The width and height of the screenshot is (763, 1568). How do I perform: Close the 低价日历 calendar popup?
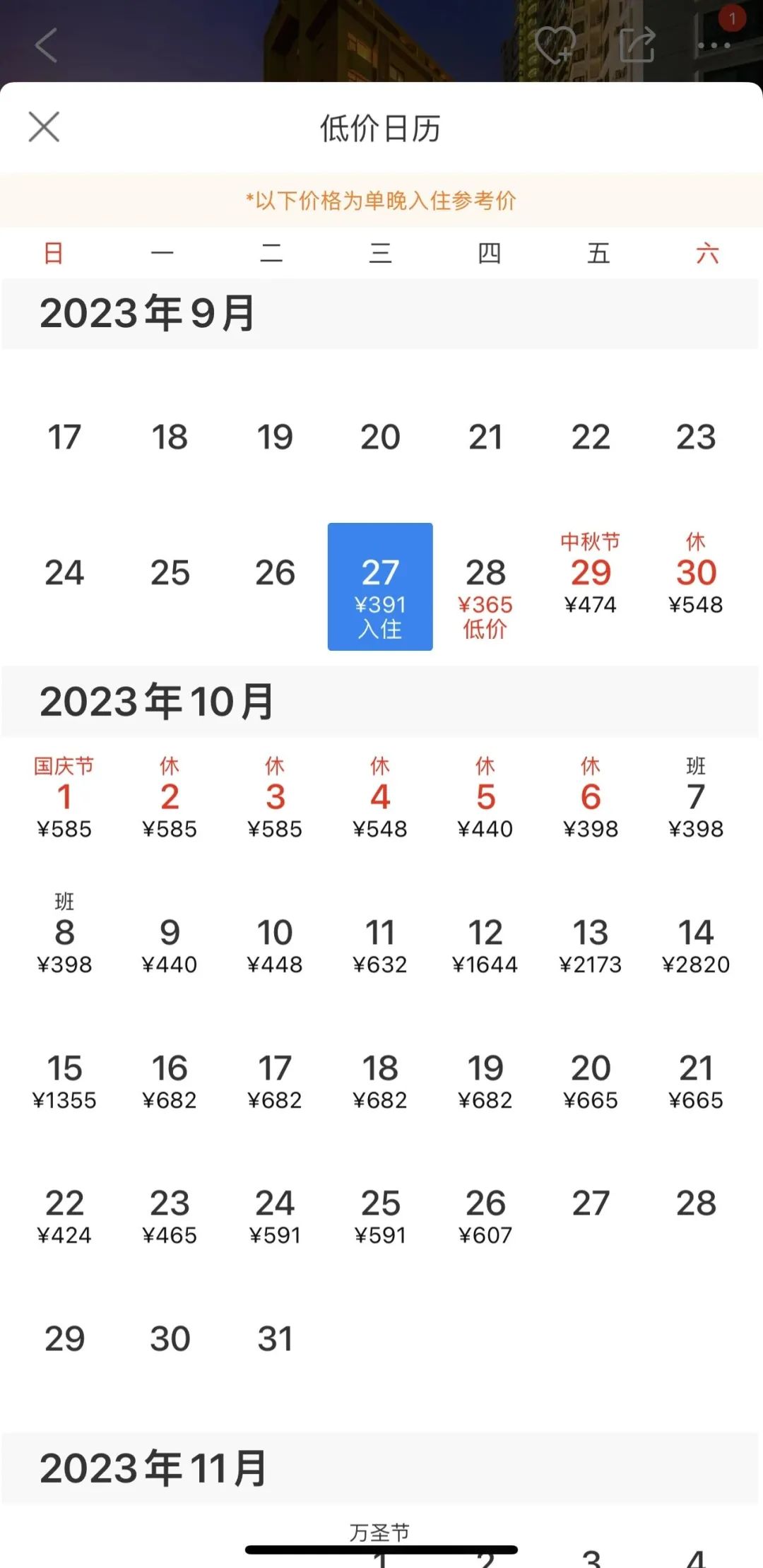point(45,127)
